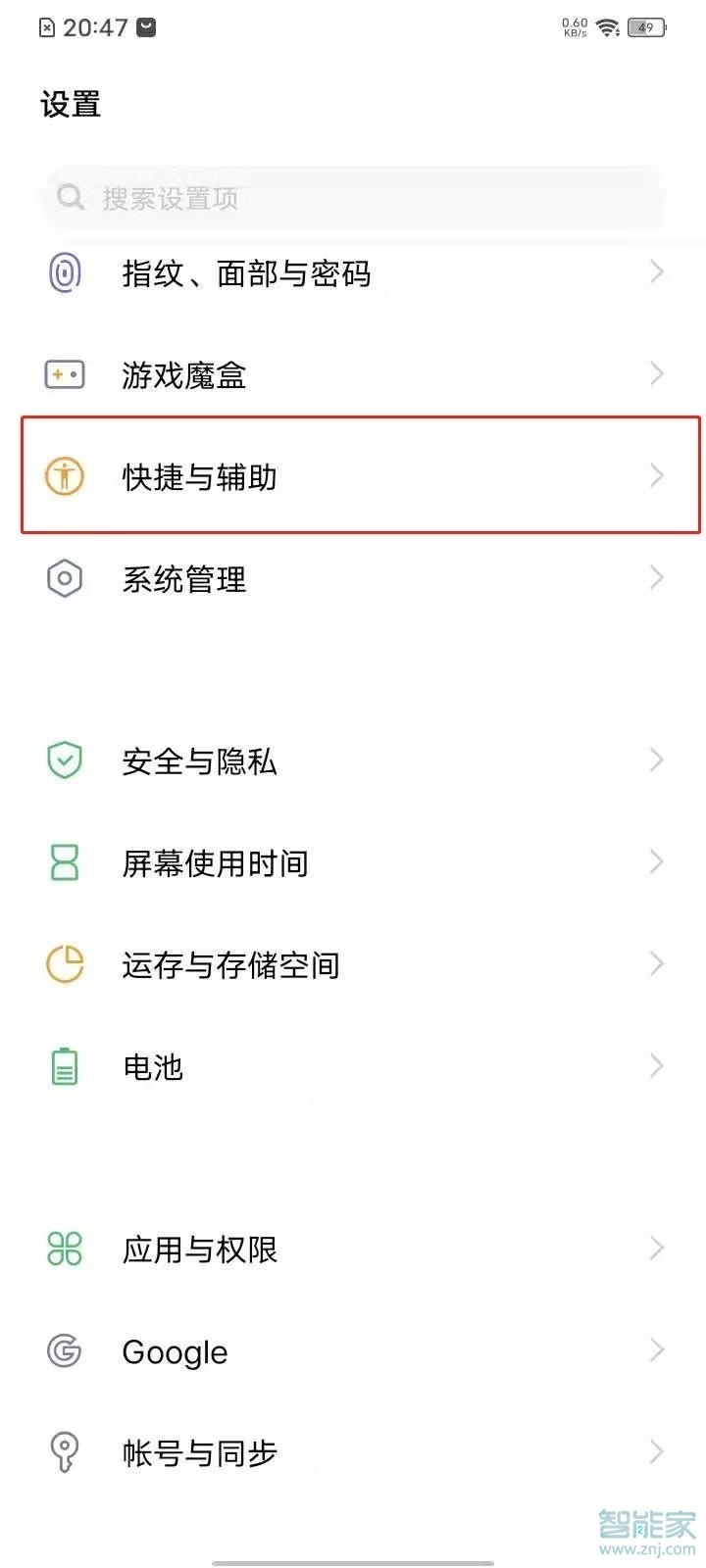The width and height of the screenshot is (706, 1568).
Task: Tap the Google settings icon
Action: (x=64, y=1351)
